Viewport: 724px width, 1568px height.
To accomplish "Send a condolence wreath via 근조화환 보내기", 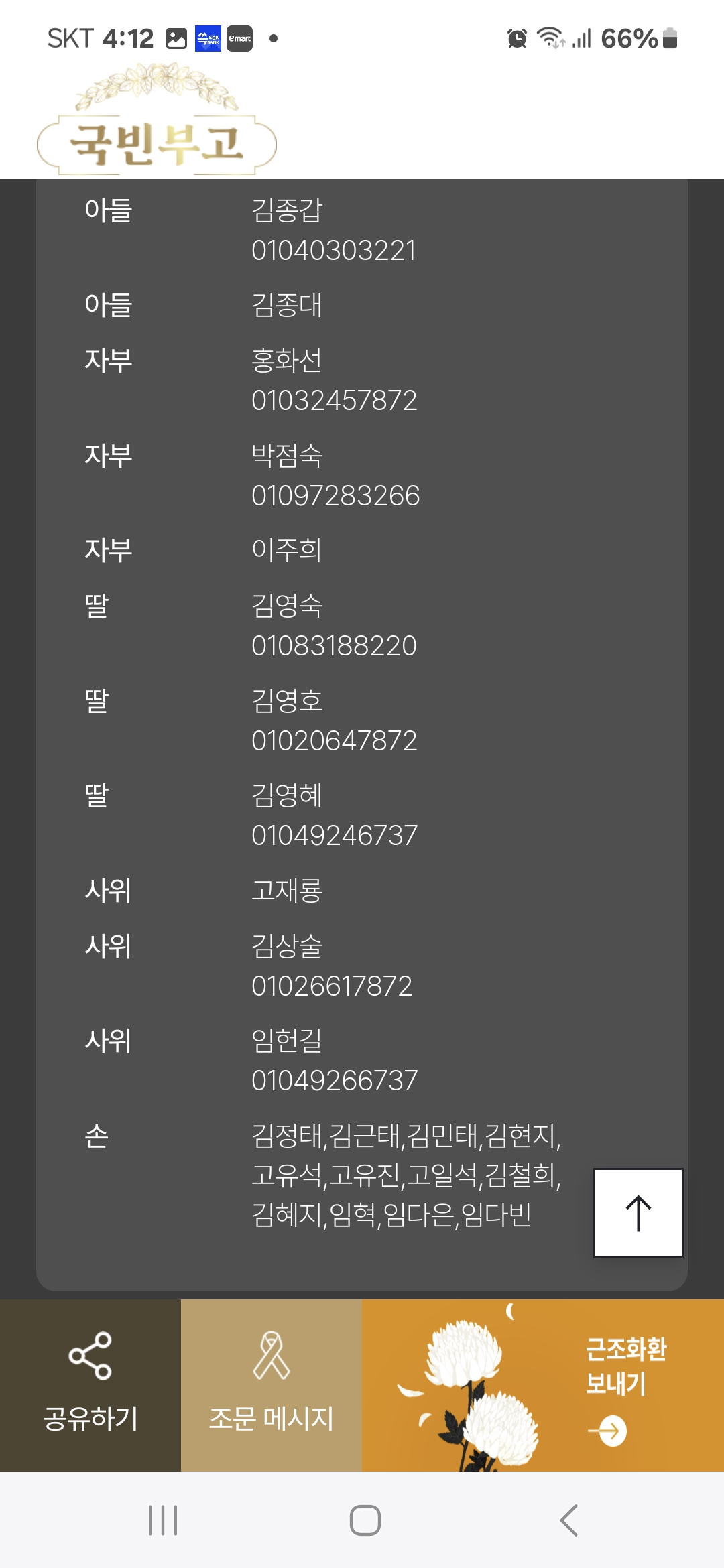I will [x=543, y=1385].
